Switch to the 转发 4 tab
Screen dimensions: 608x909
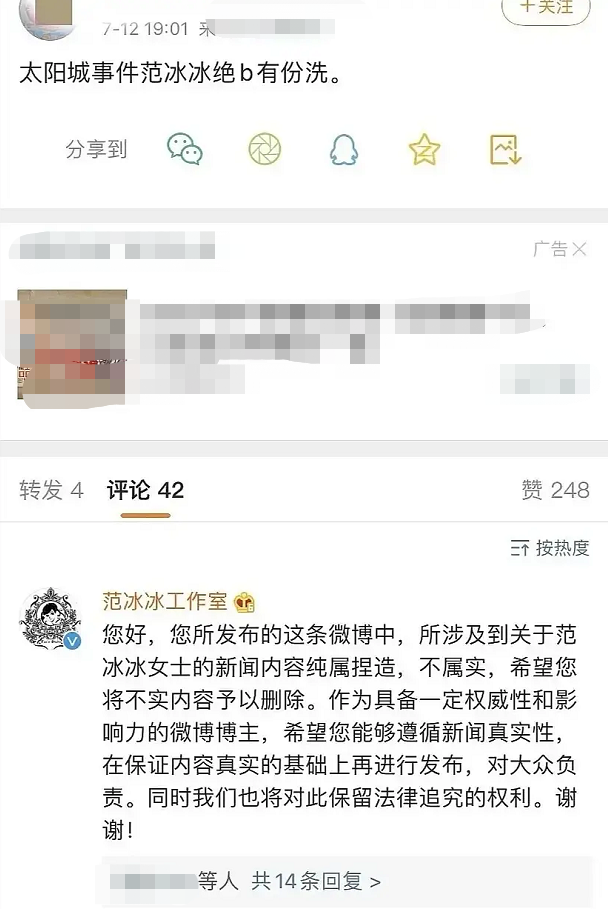pyautogui.click(x=51, y=490)
